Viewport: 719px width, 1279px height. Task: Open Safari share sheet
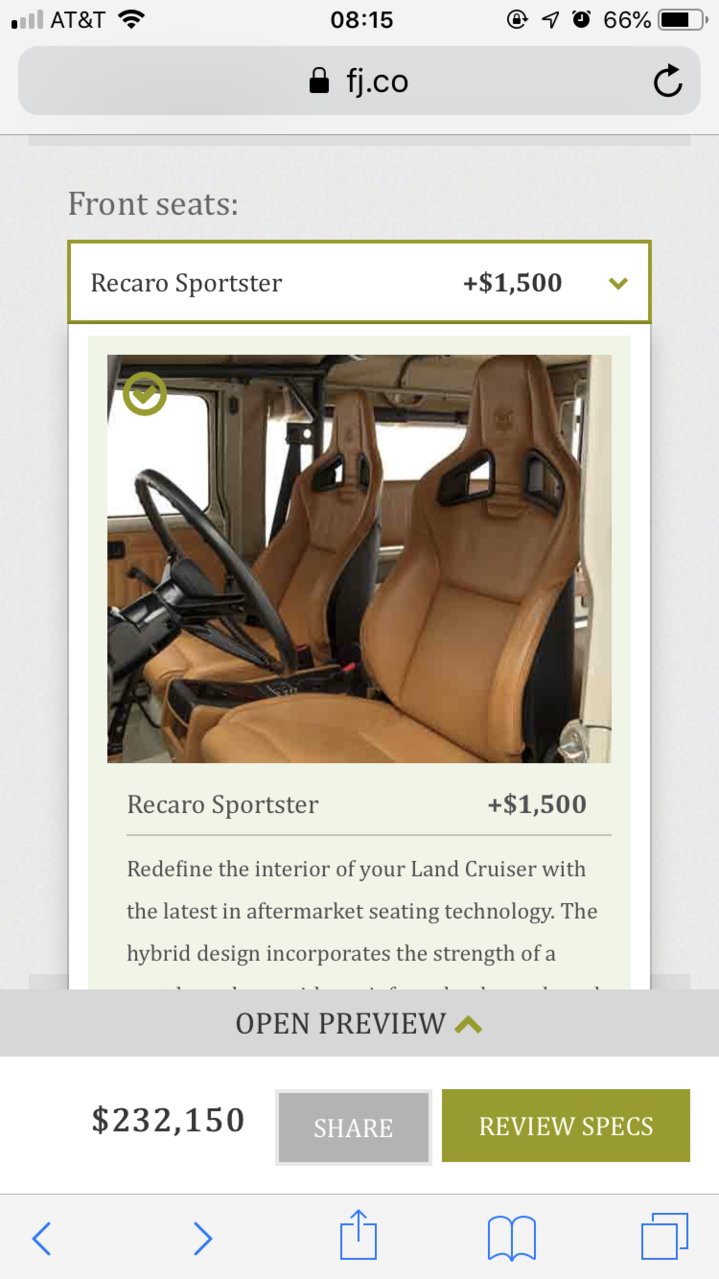click(x=359, y=1235)
